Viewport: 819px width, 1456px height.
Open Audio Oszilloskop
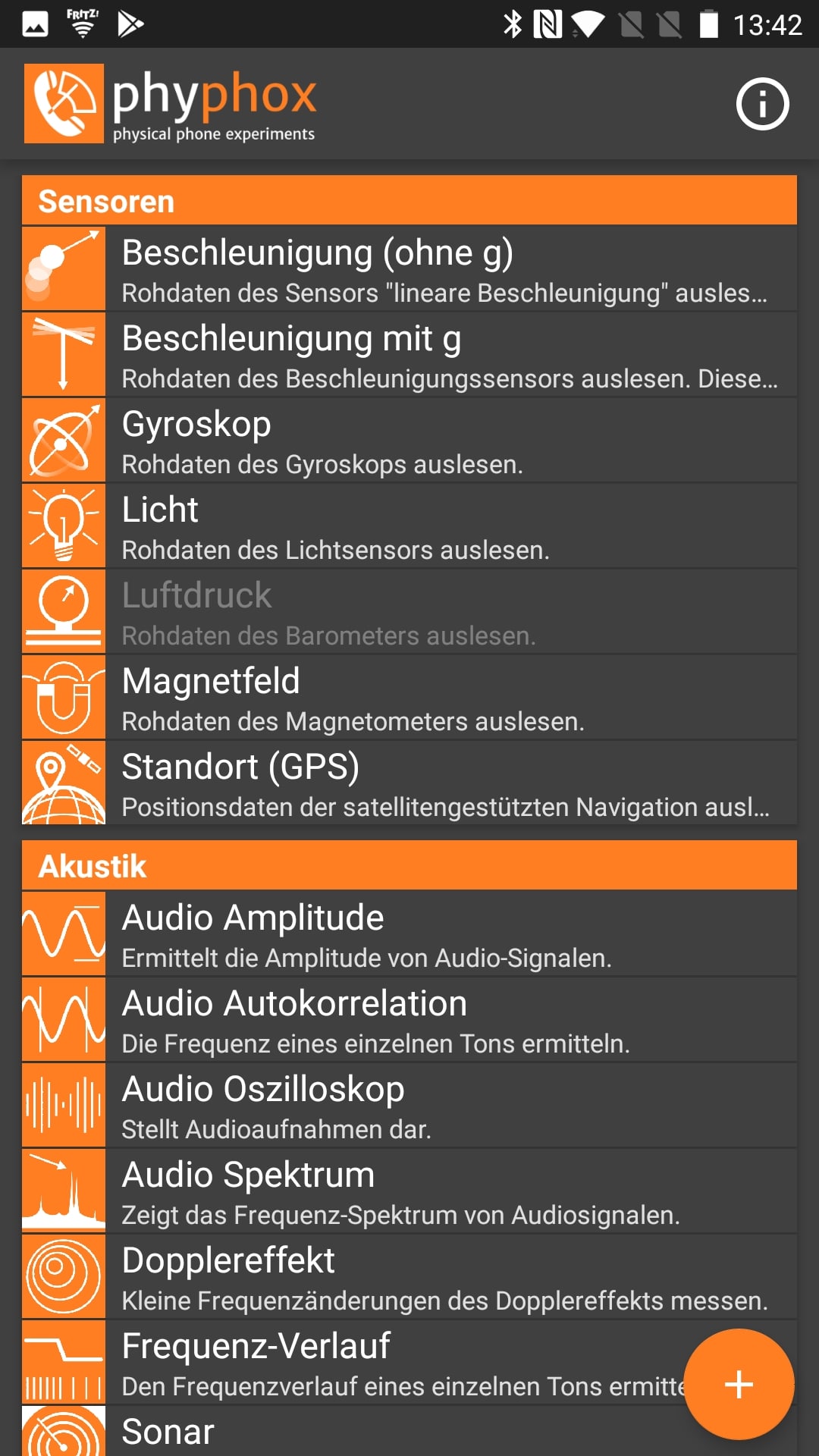point(409,1105)
